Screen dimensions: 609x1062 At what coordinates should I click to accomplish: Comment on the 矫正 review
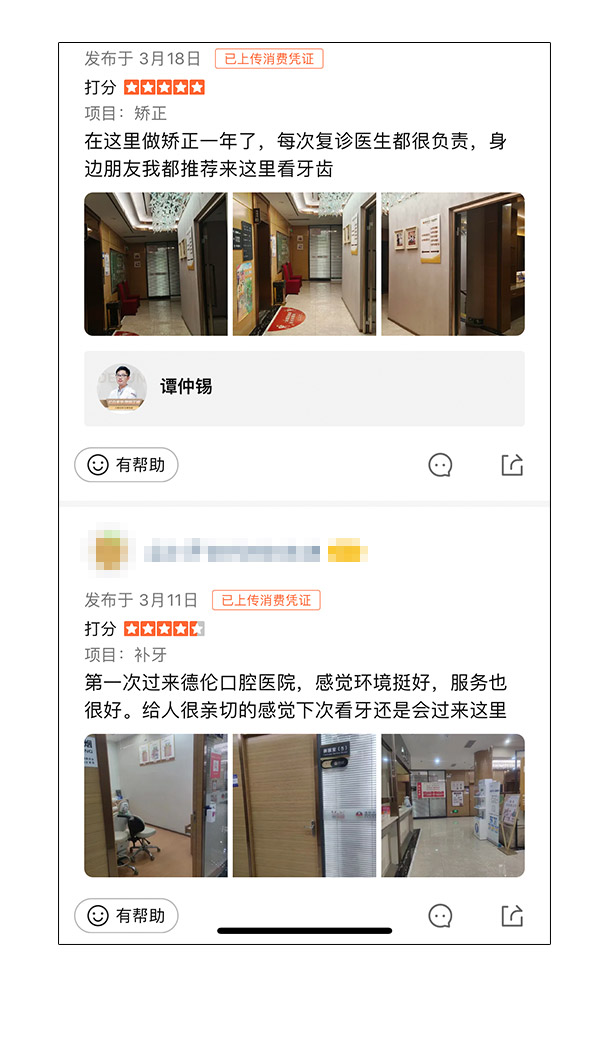(x=440, y=465)
